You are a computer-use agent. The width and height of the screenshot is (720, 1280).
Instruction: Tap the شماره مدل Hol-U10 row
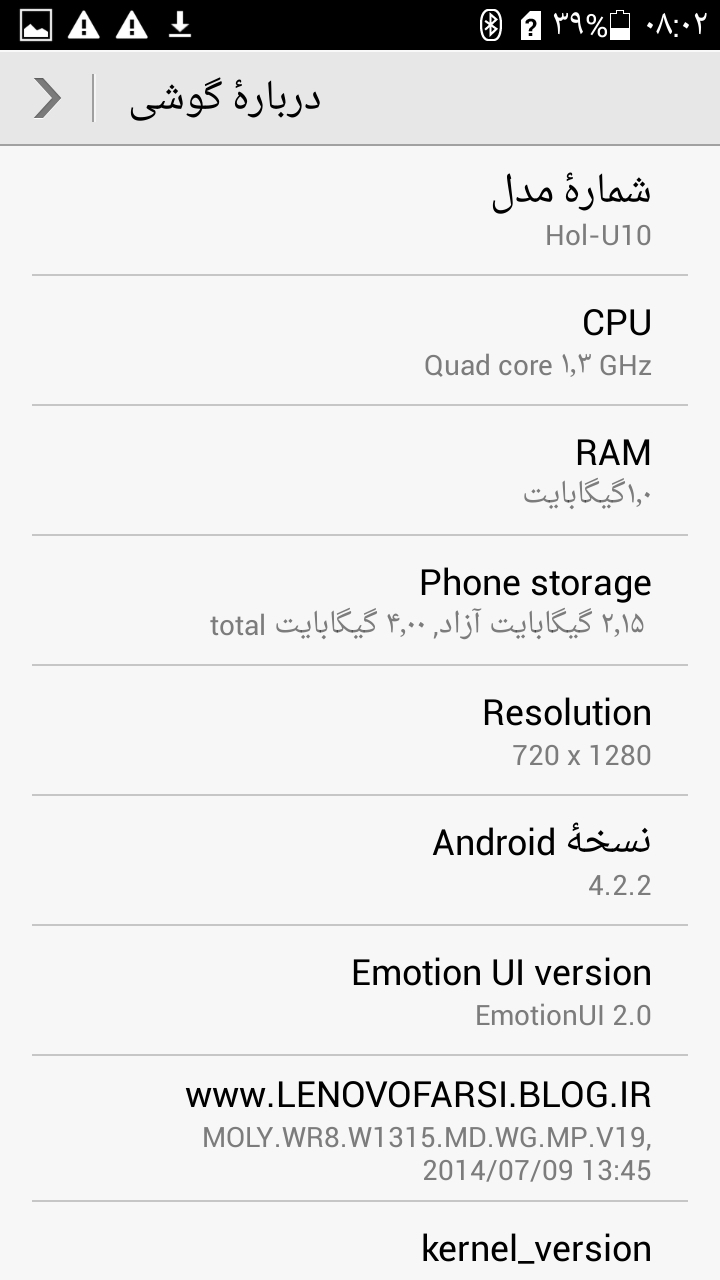click(x=360, y=211)
